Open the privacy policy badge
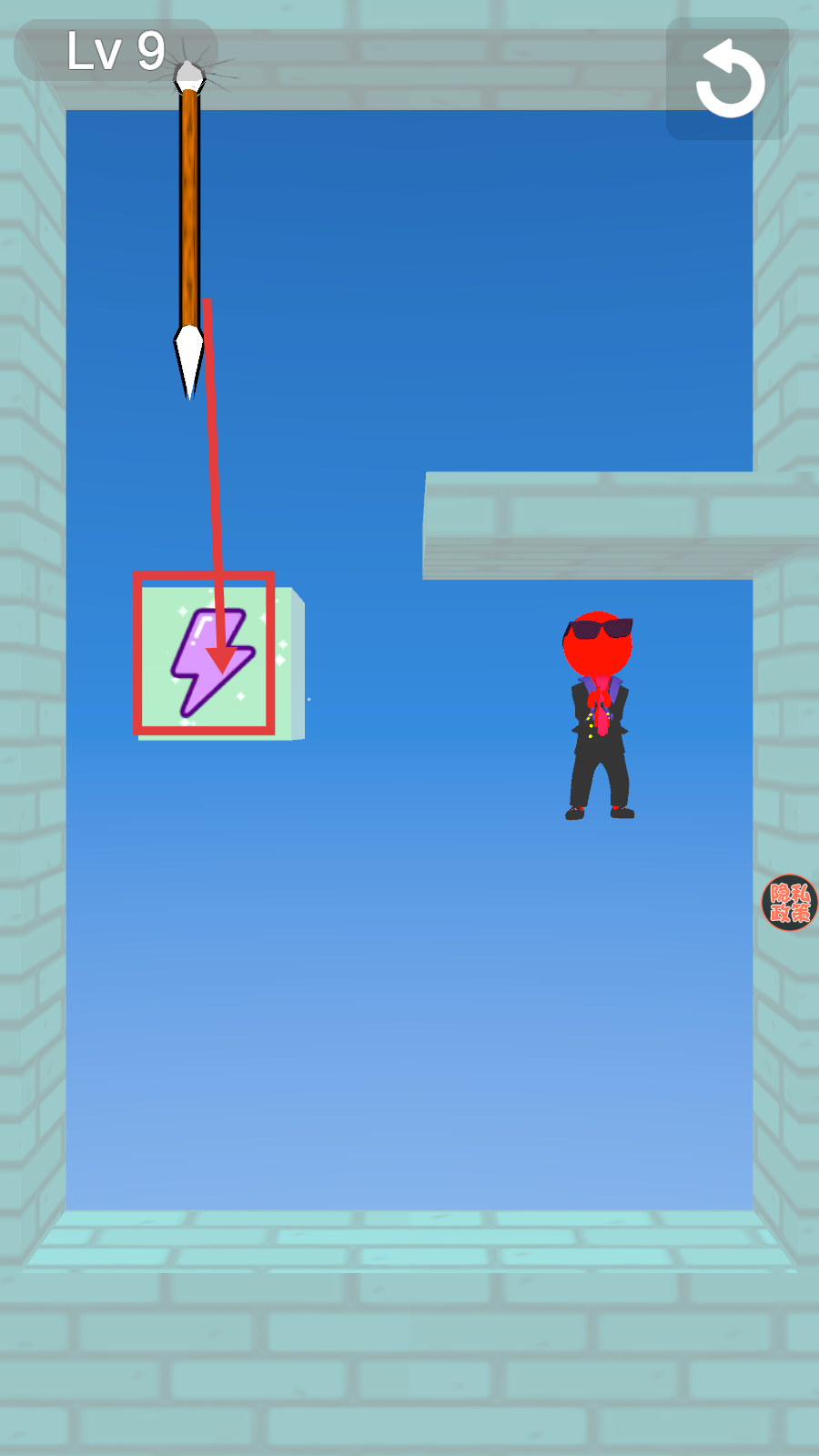819x1456 pixels. 789,903
